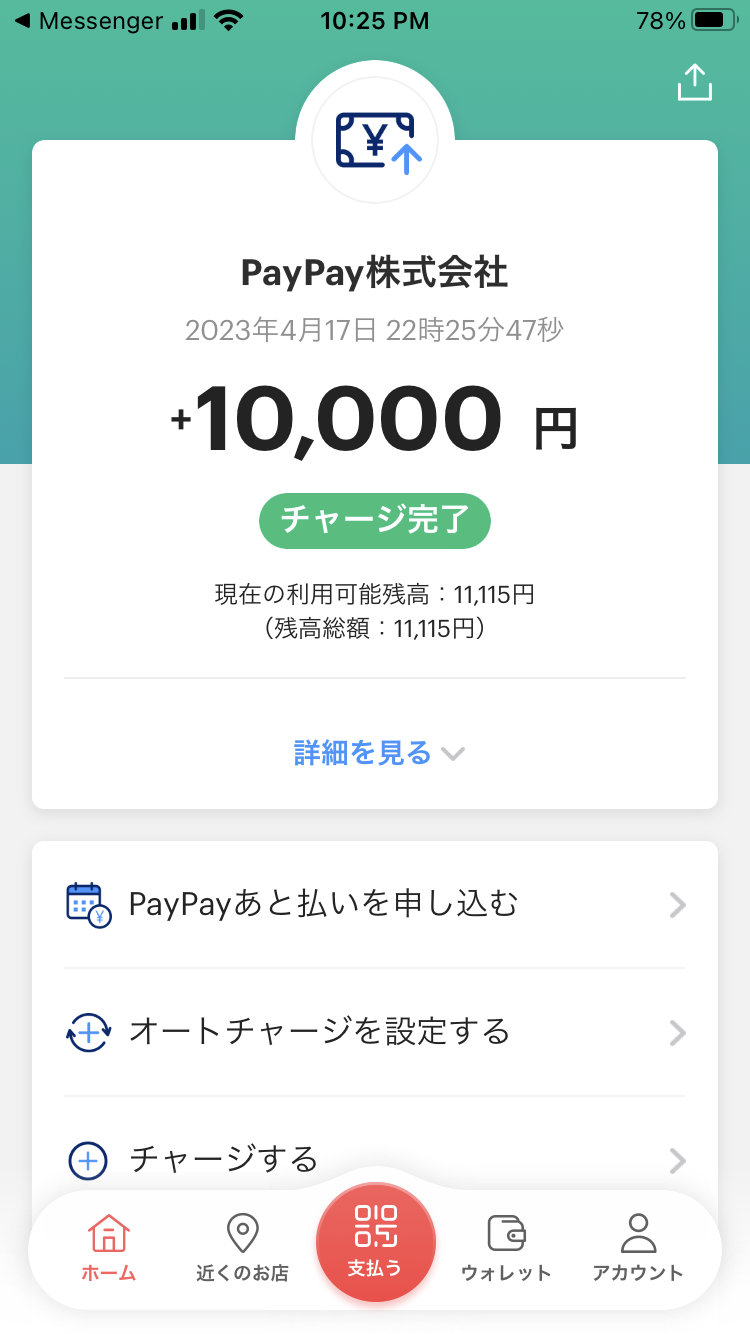Image resolution: width=750 pixels, height=1334 pixels.
Task: Tap the auto-charge circular arrows icon
Action: click(89, 1033)
